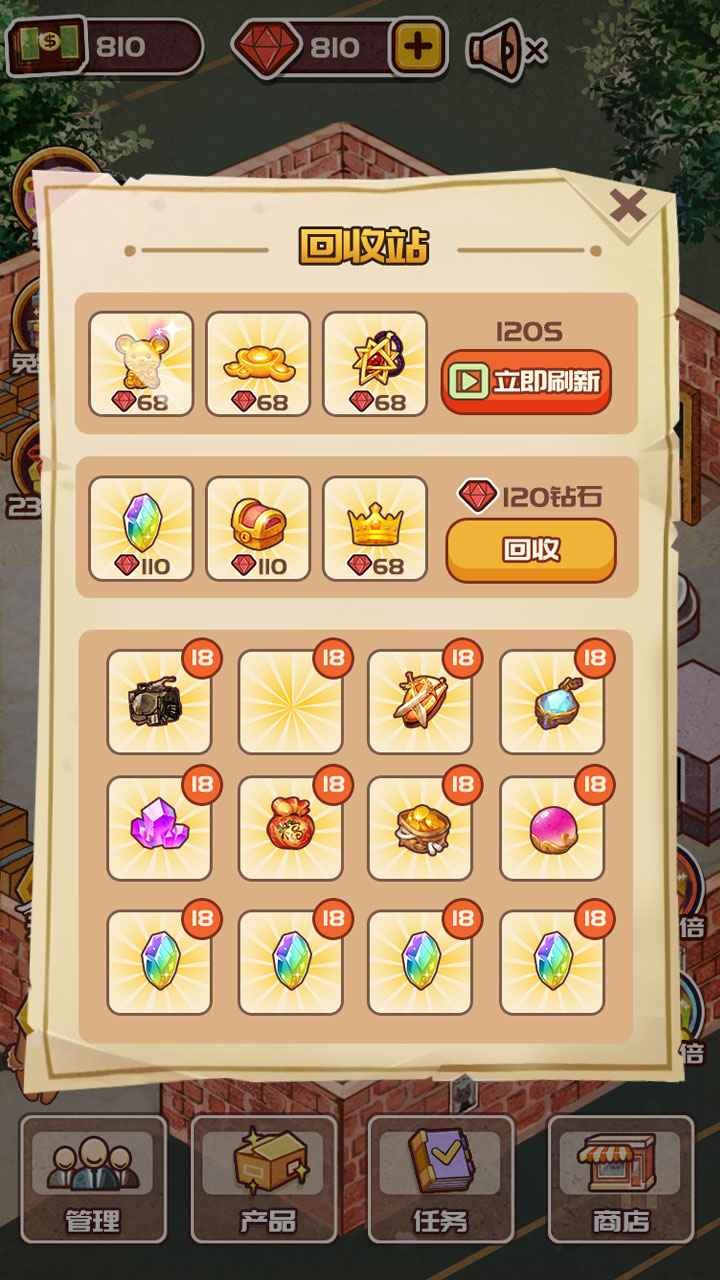Image resolution: width=720 pixels, height=1280 pixels.
Task: Select the lucky mouse item costing 68
Action: [141, 363]
